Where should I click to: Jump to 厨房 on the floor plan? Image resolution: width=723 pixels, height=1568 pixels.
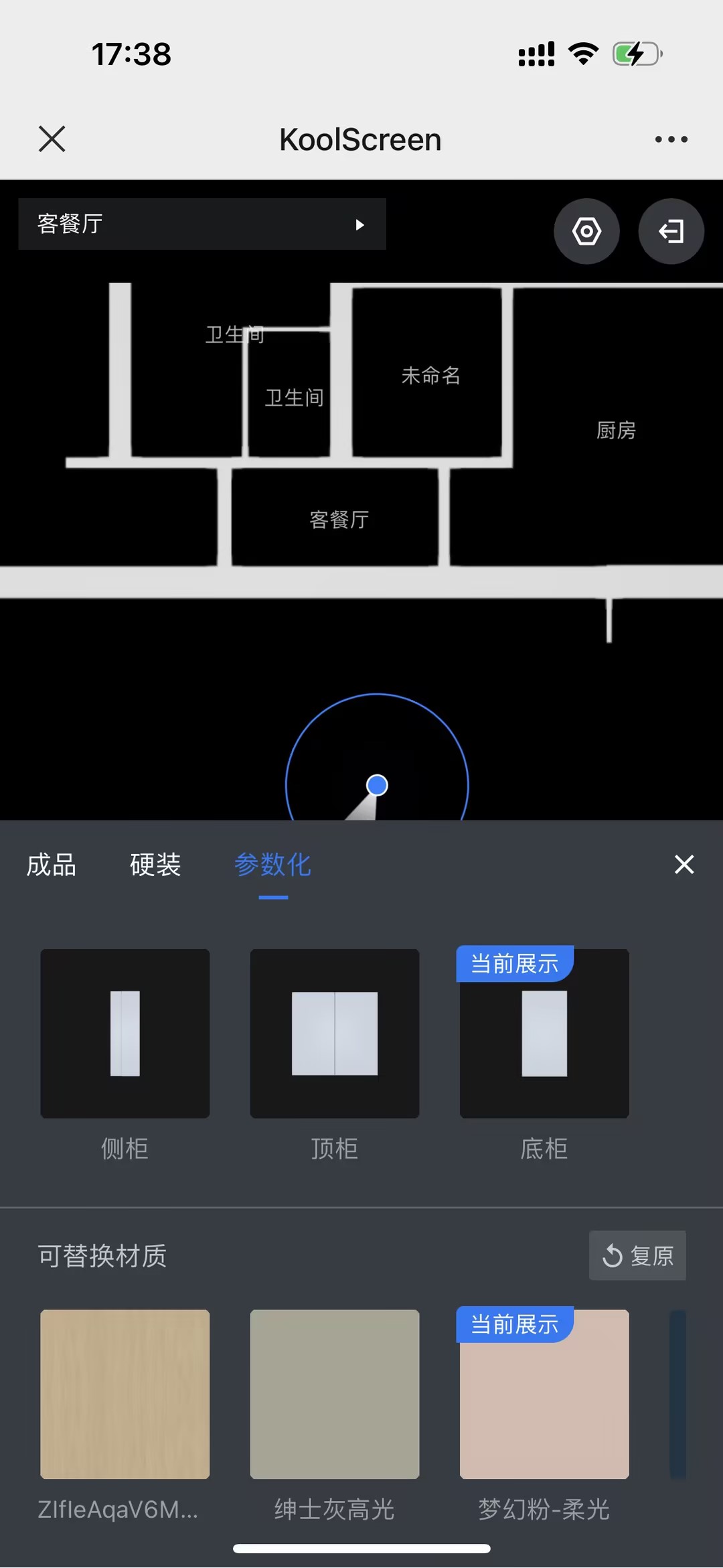[616, 430]
